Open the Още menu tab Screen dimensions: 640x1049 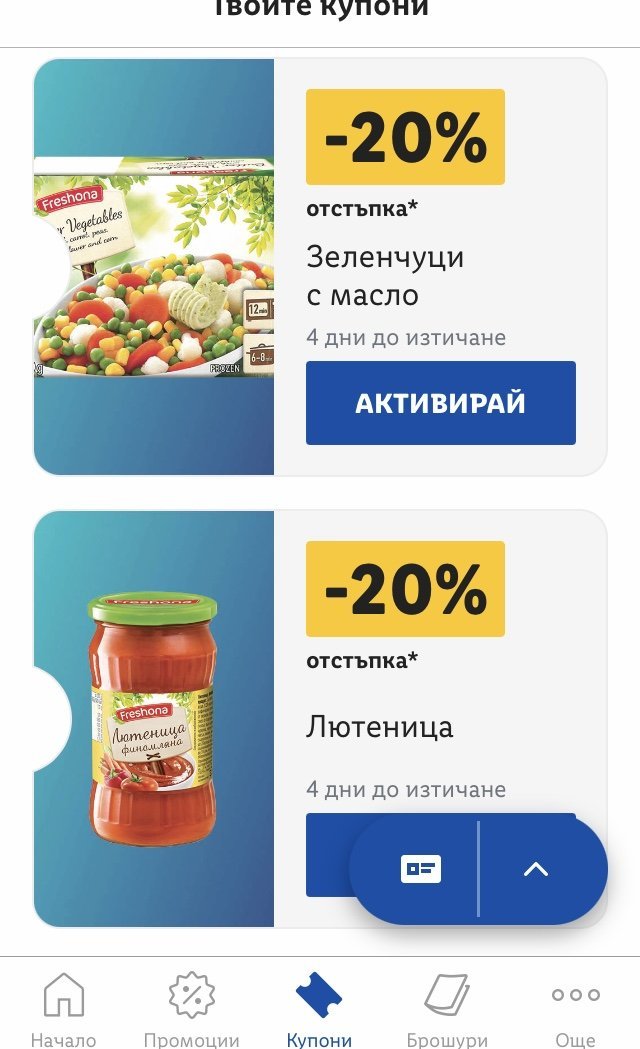[x=575, y=1008]
